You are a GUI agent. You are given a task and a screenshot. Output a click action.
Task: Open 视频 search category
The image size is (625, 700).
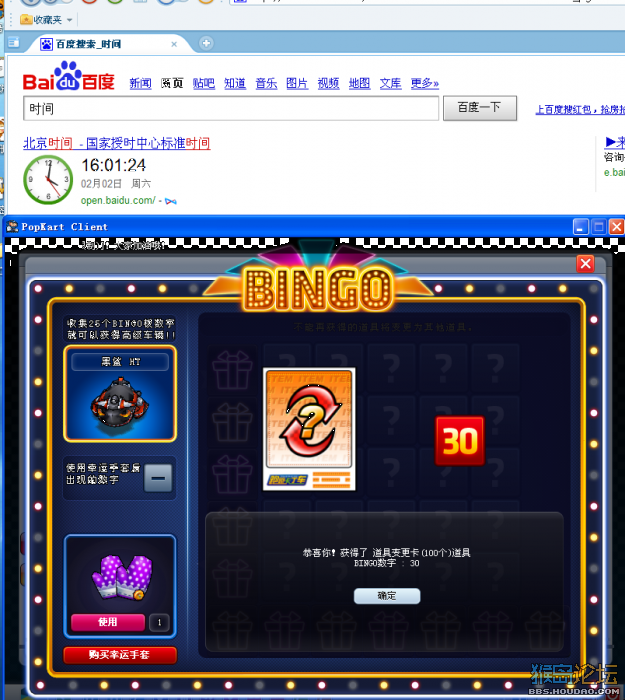pyautogui.click(x=328, y=84)
